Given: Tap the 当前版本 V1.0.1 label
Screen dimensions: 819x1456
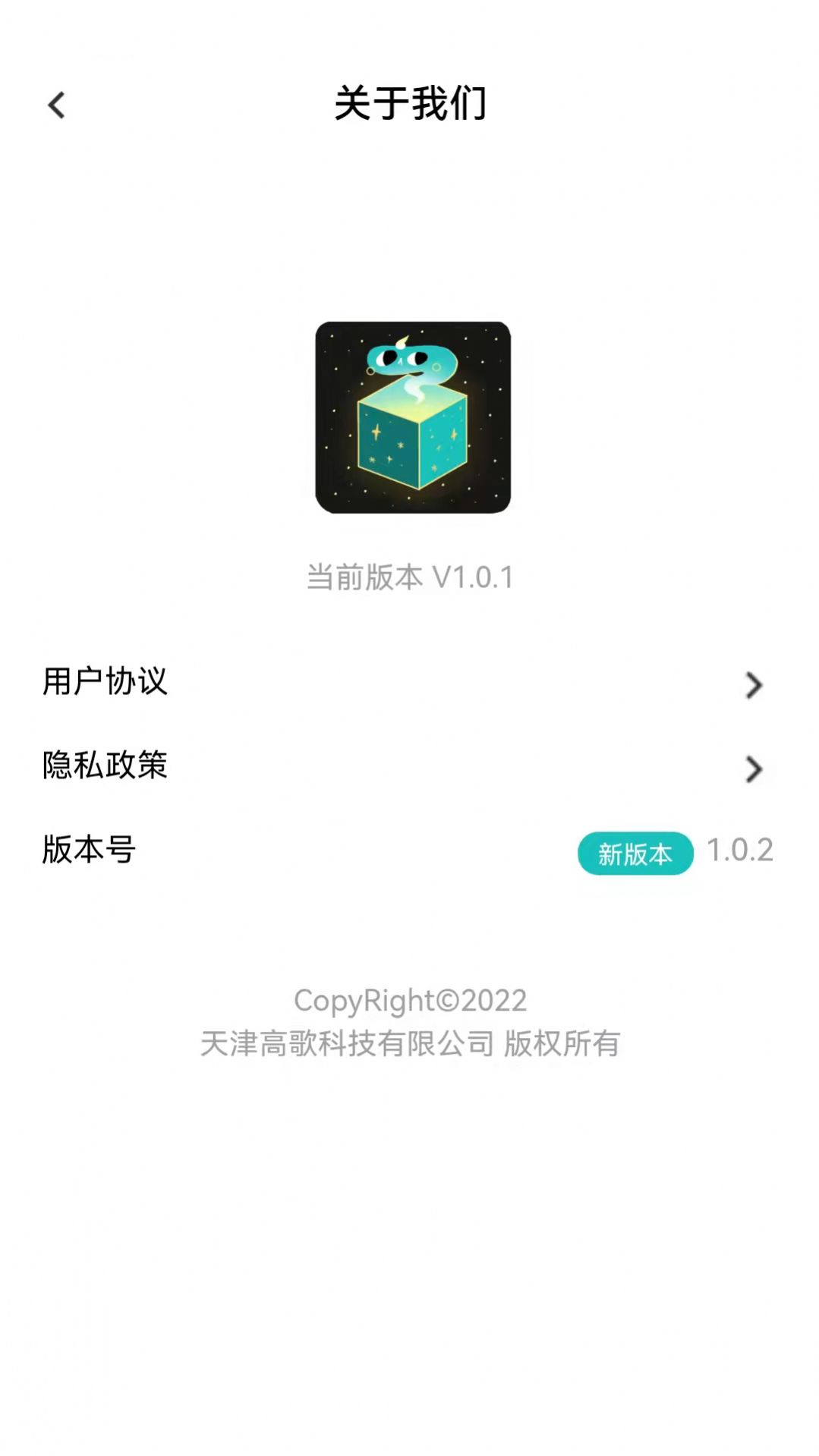Looking at the screenshot, I should [412, 577].
